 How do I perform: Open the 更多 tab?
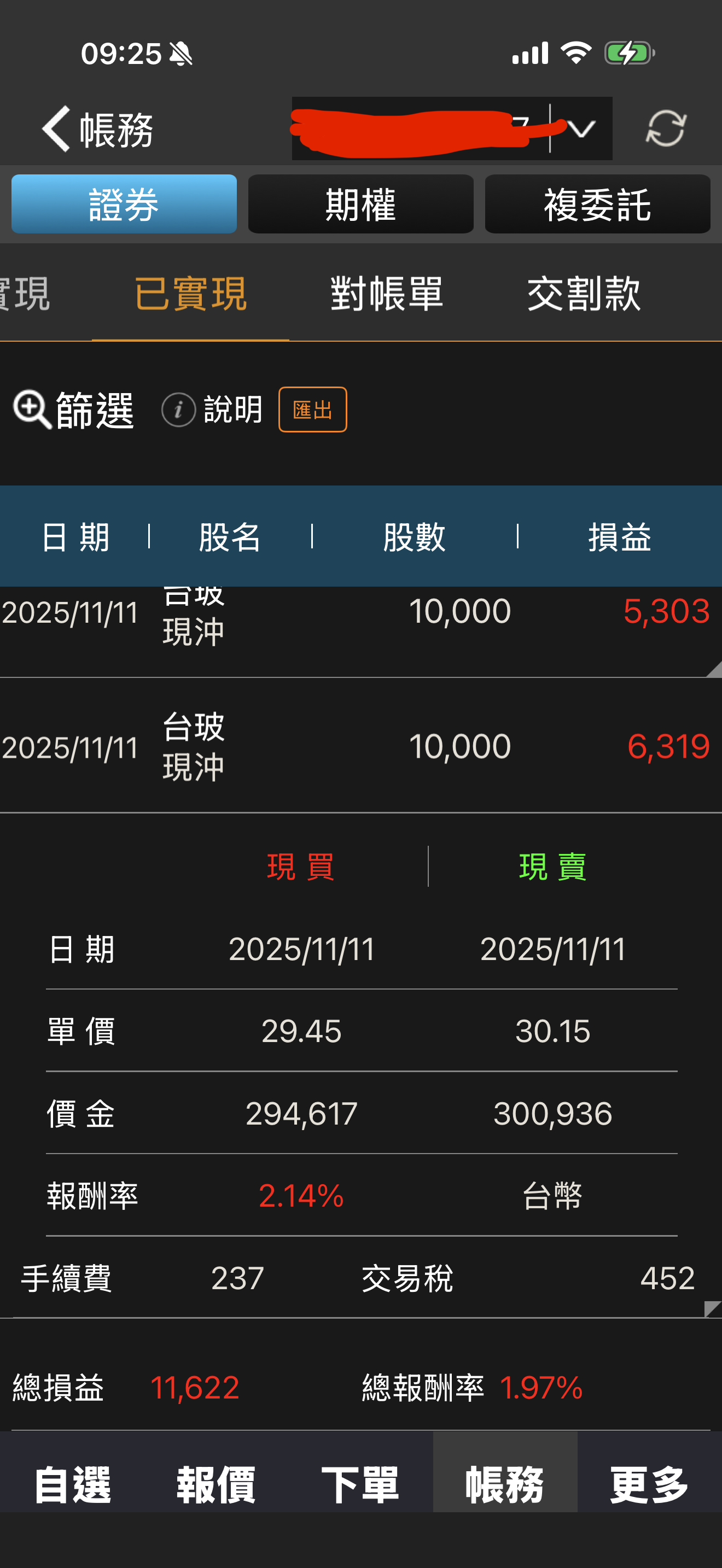[649, 1484]
